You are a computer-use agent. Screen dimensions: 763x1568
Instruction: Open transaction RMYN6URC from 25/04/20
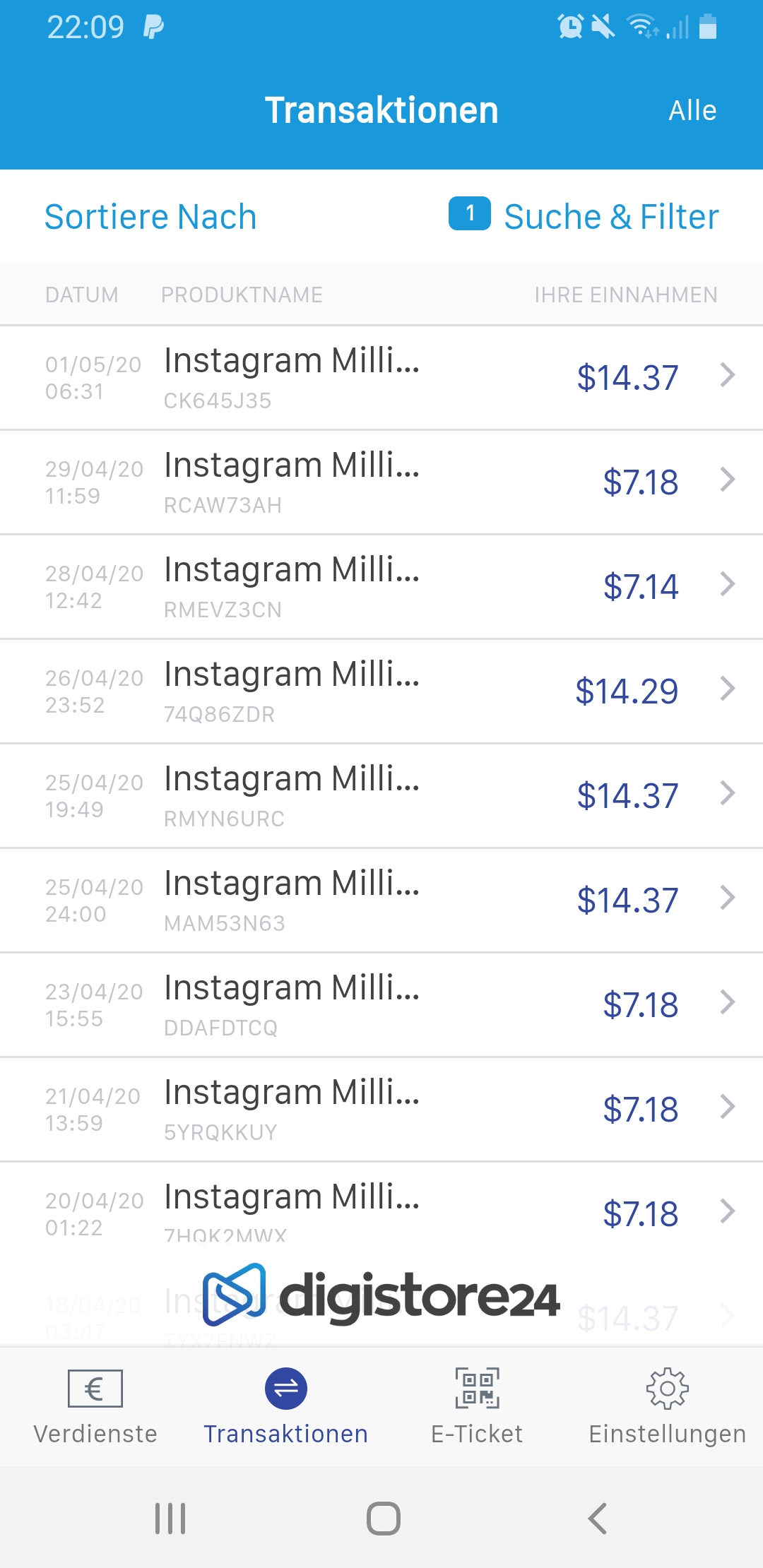pyautogui.click(x=381, y=796)
